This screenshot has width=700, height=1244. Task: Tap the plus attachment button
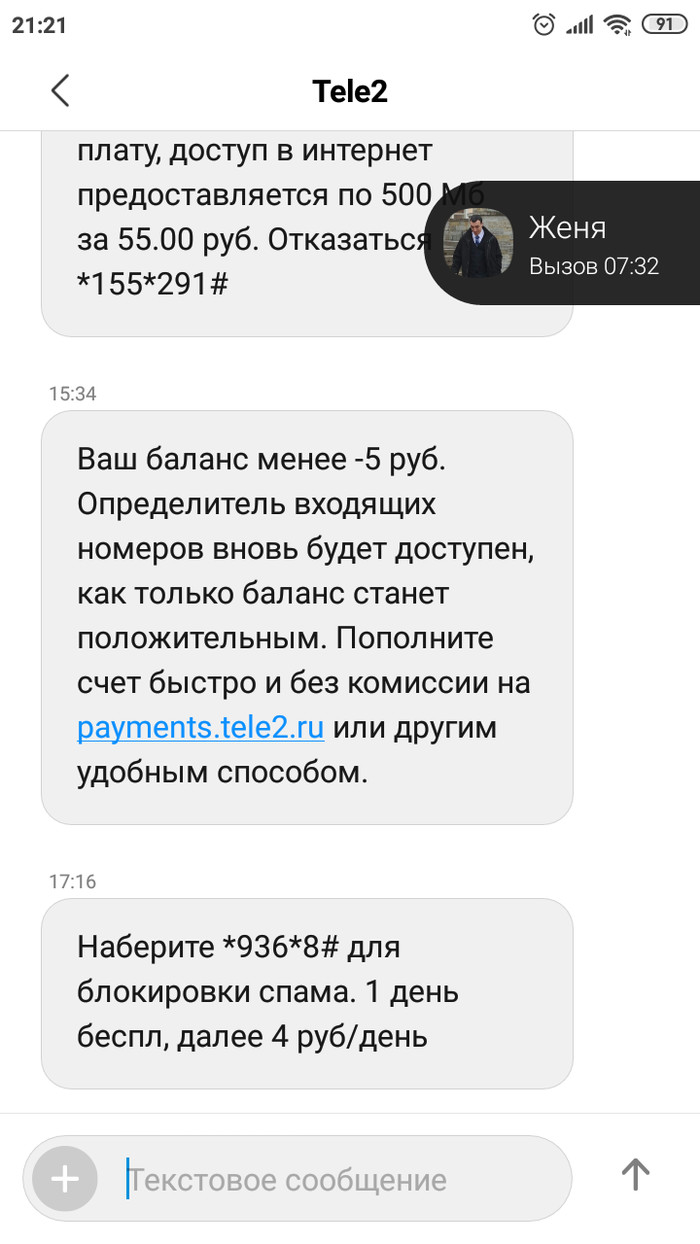pos(65,1179)
